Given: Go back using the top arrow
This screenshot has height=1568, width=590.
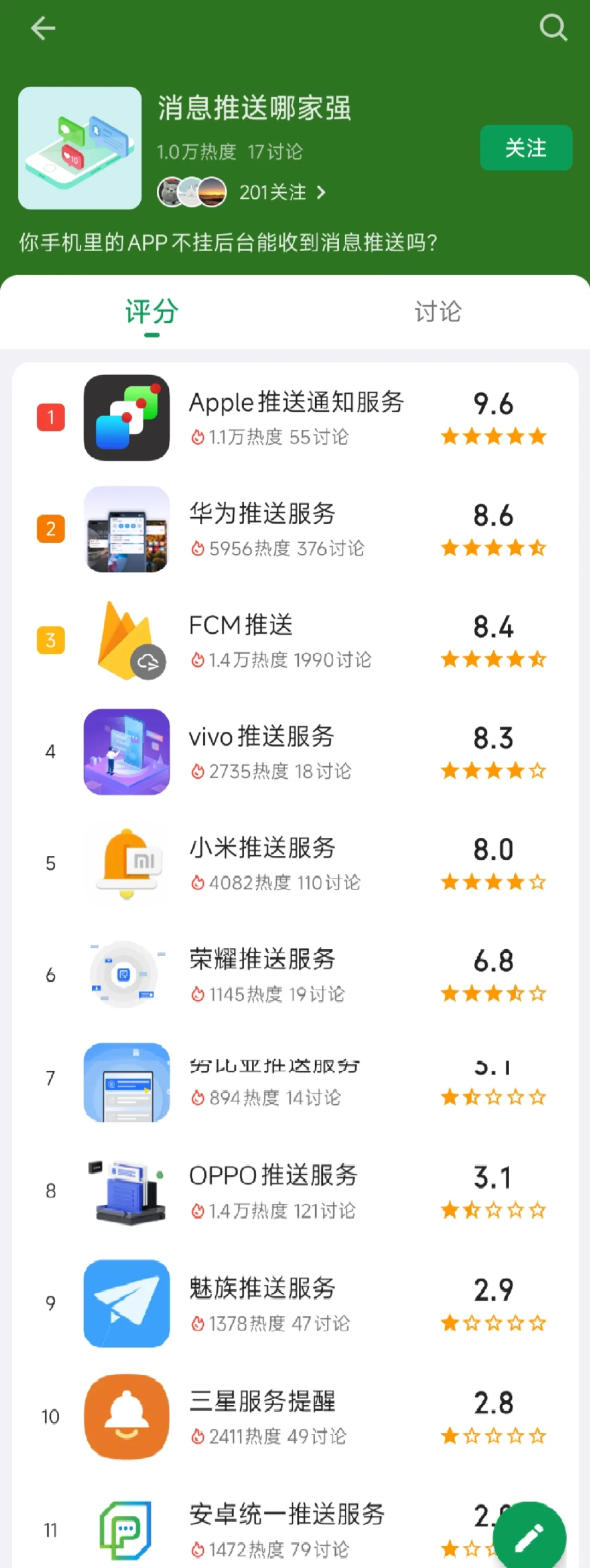Looking at the screenshot, I should pyautogui.click(x=43, y=28).
